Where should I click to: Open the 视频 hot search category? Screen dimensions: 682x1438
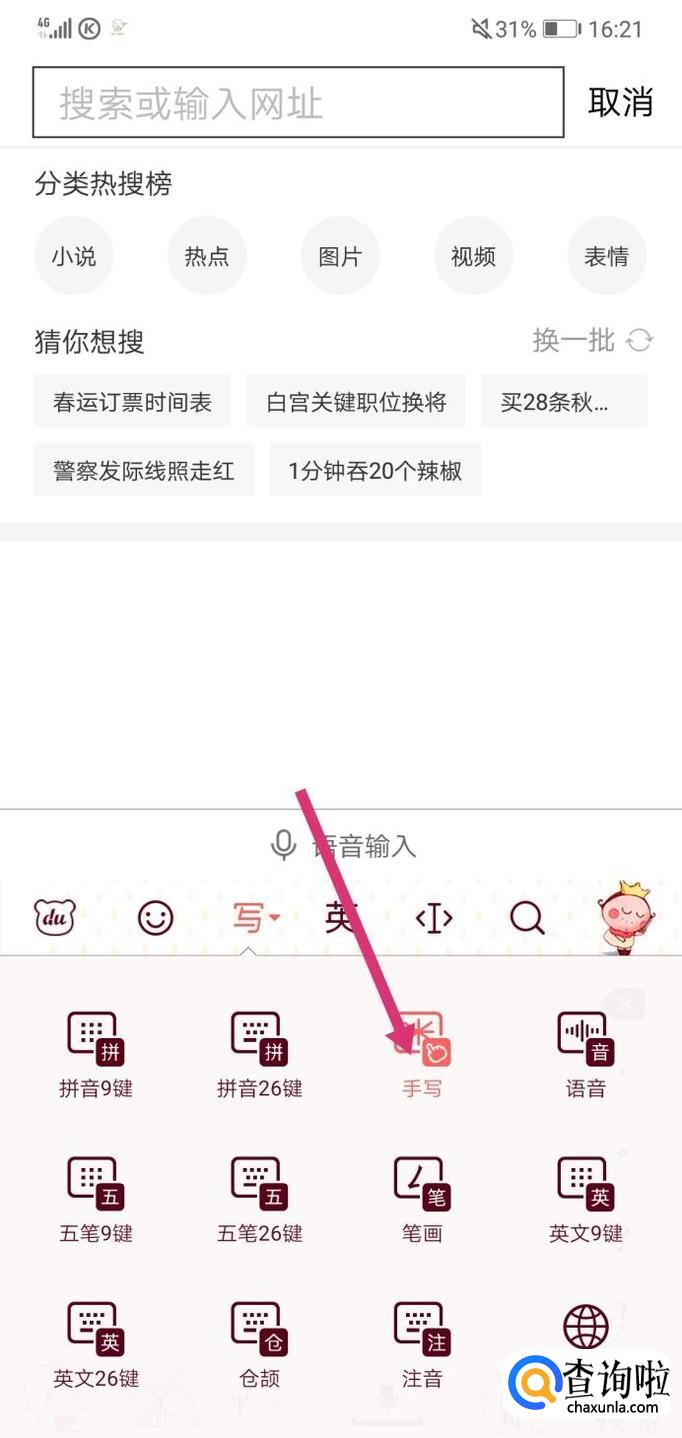tap(473, 257)
